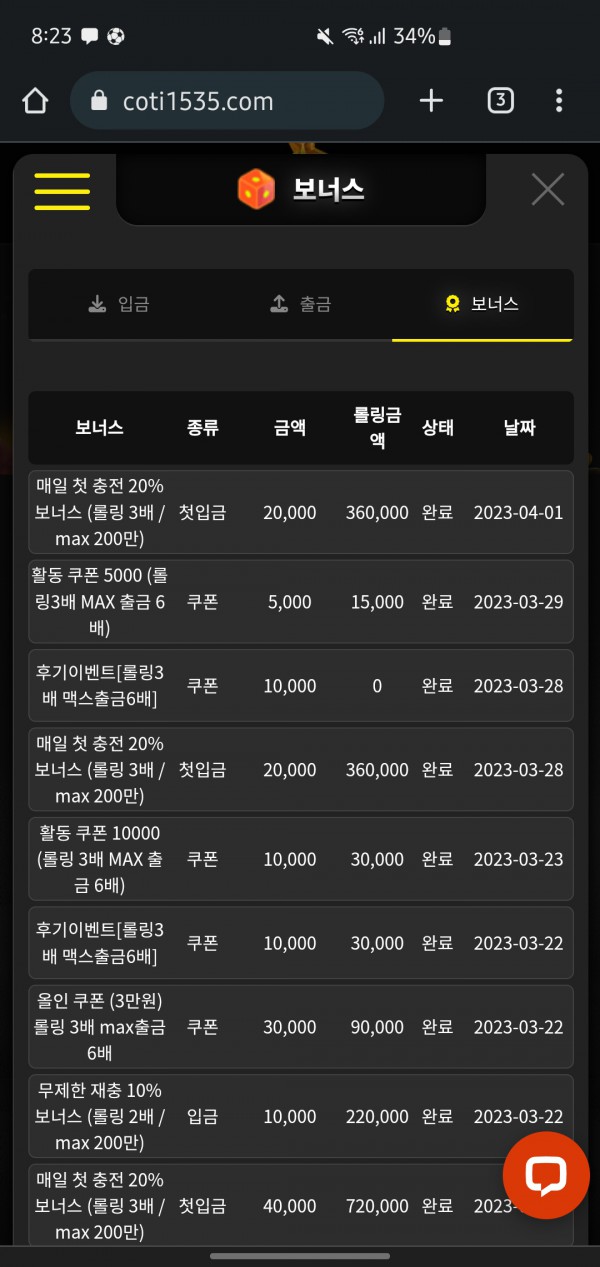
Task: Open a new browser tab
Action: 431,101
